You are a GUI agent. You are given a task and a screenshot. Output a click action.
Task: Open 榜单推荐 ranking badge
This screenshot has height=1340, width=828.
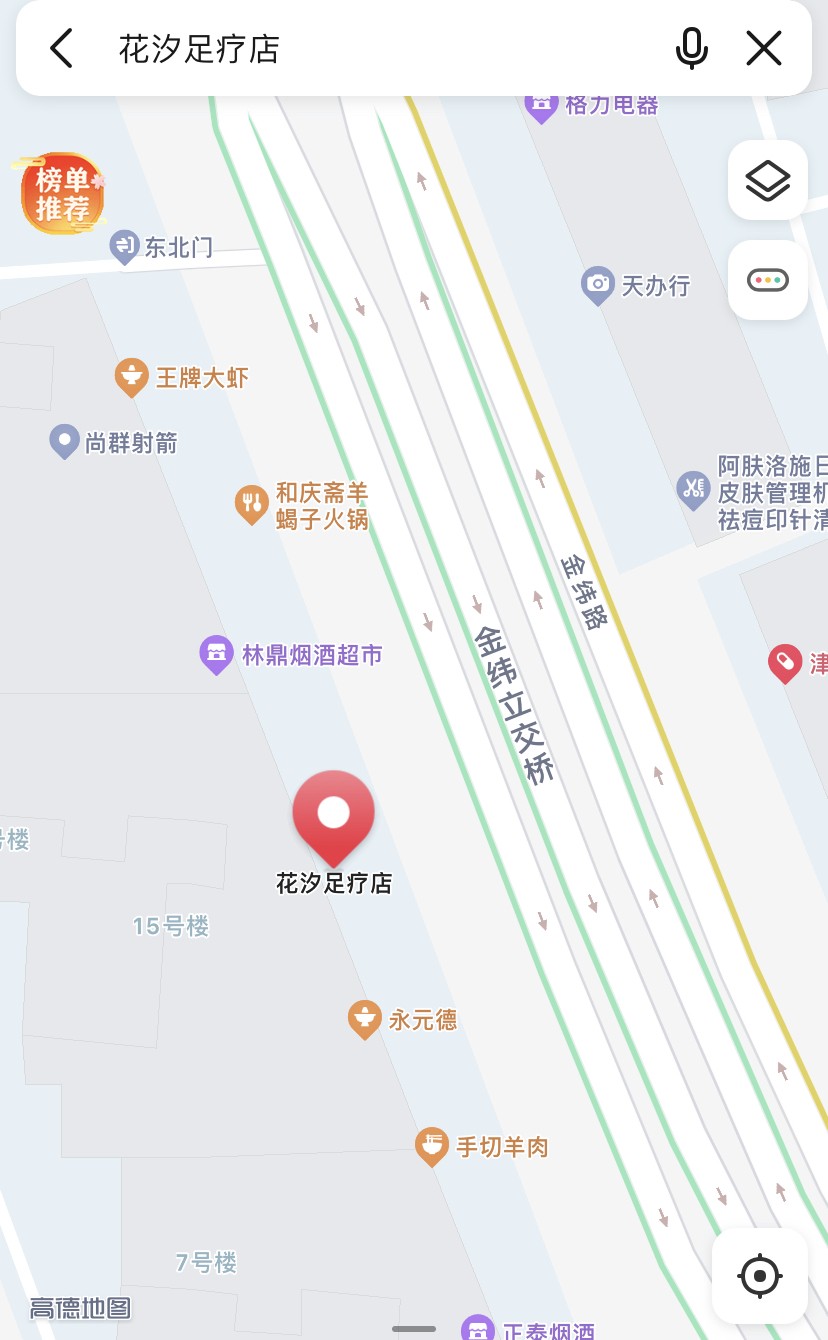(62, 193)
